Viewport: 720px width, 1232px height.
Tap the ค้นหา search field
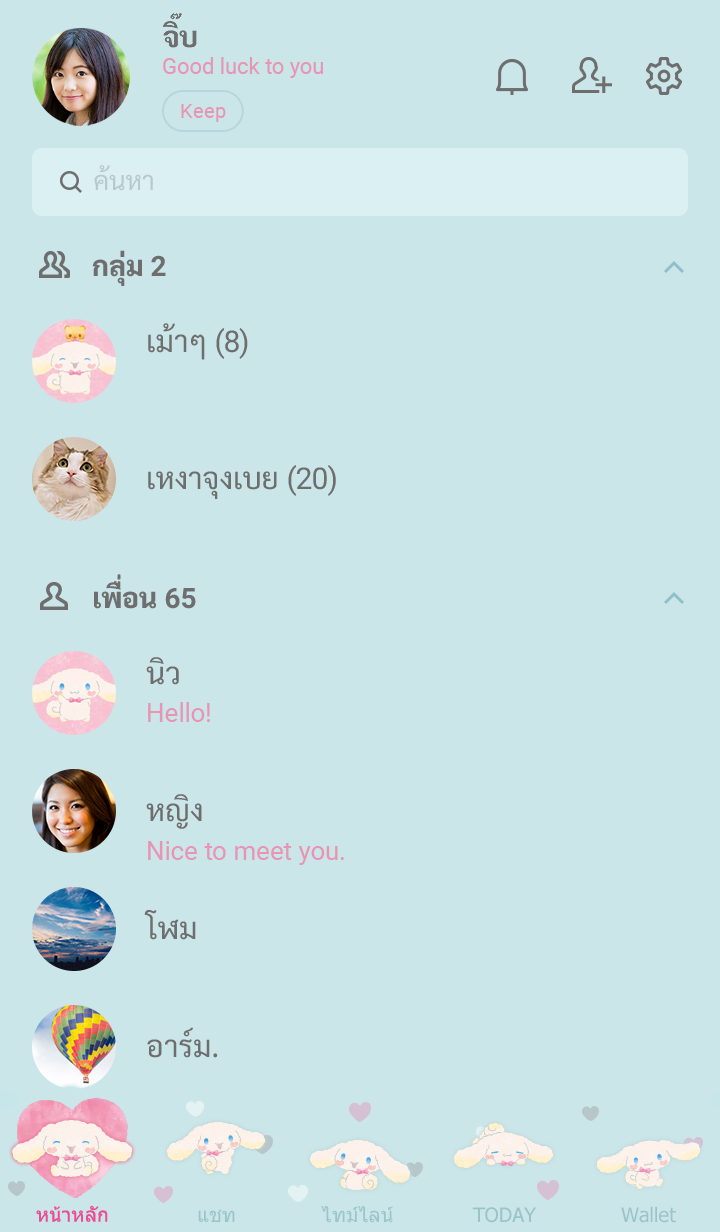coord(360,182)
